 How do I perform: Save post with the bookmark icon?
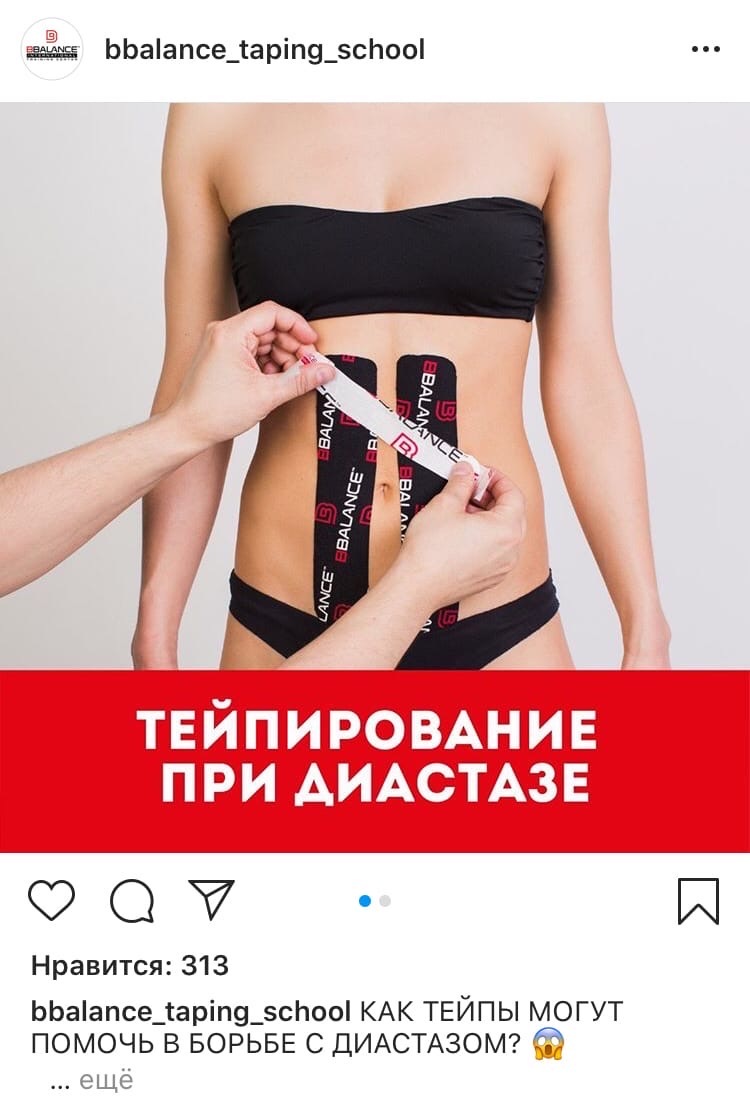(698, 900)
